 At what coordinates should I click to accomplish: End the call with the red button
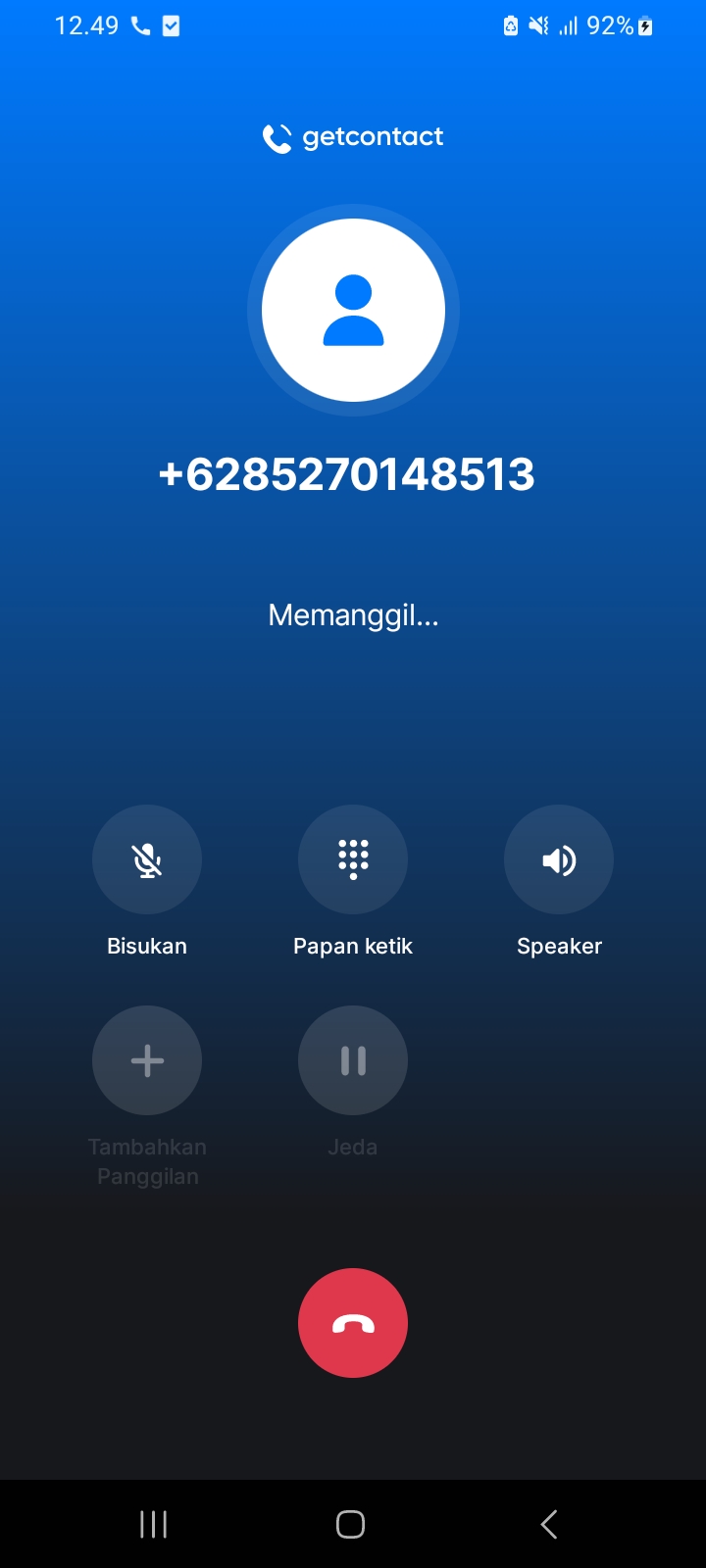coord(353,1323)
